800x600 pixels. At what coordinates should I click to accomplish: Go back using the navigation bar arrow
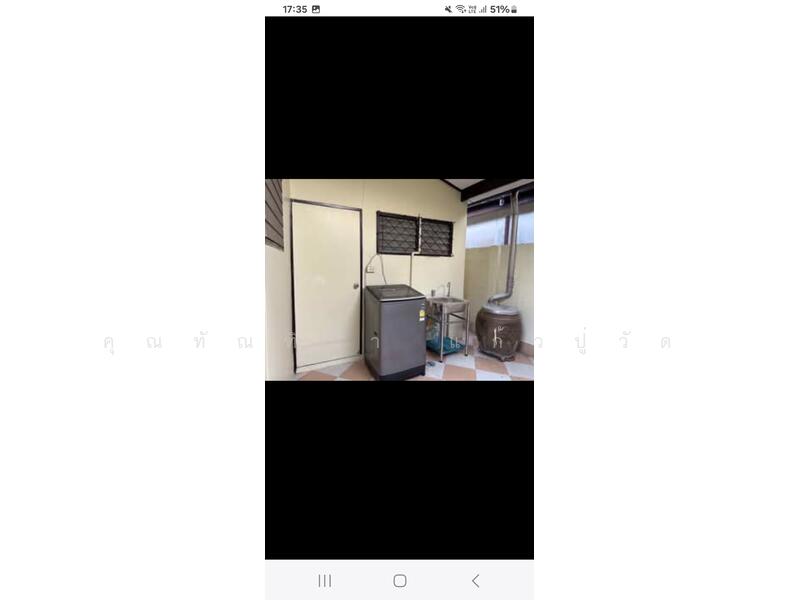(x=475, y=581)
